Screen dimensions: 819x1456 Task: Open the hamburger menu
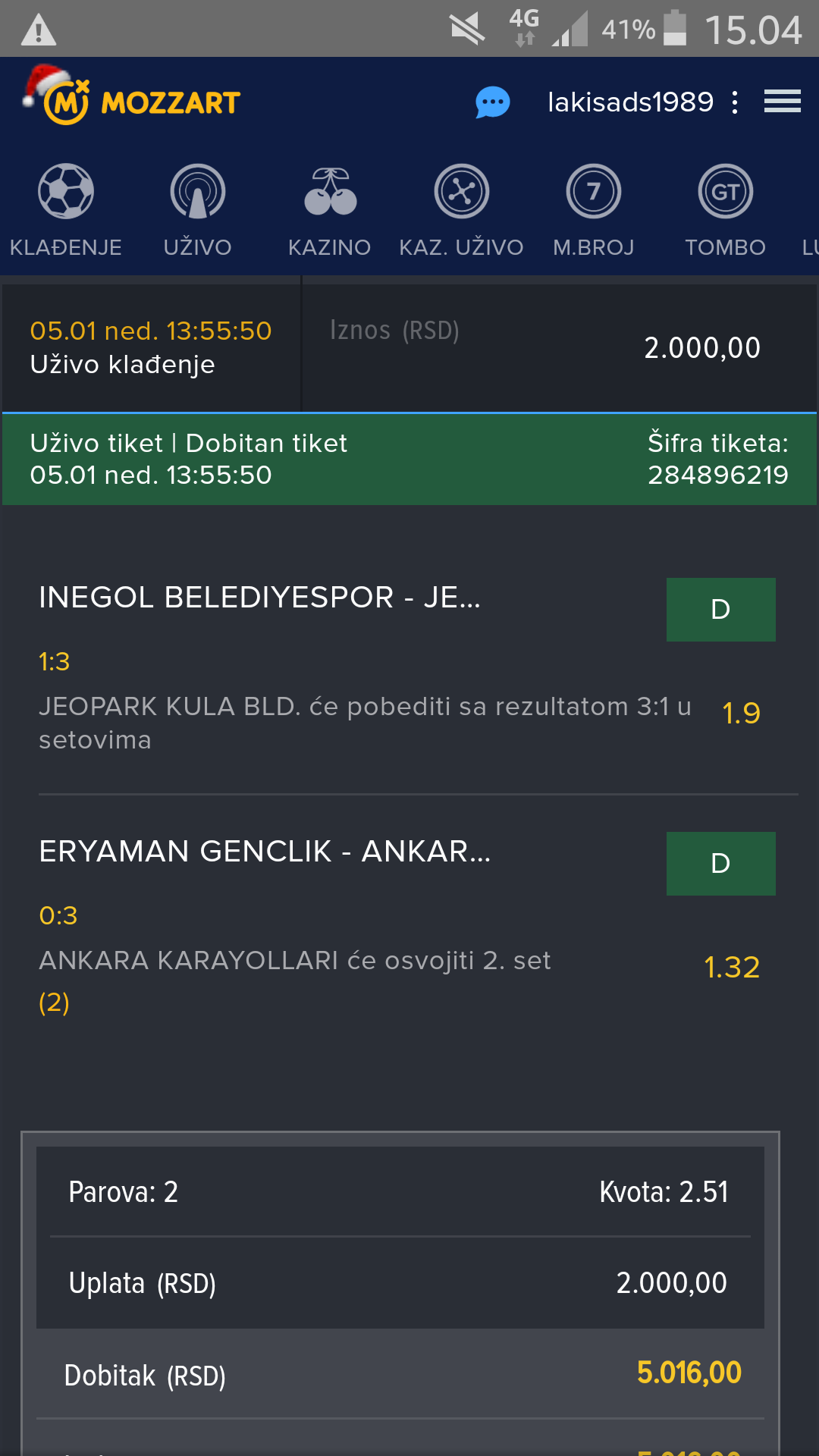tap(783, 102)
